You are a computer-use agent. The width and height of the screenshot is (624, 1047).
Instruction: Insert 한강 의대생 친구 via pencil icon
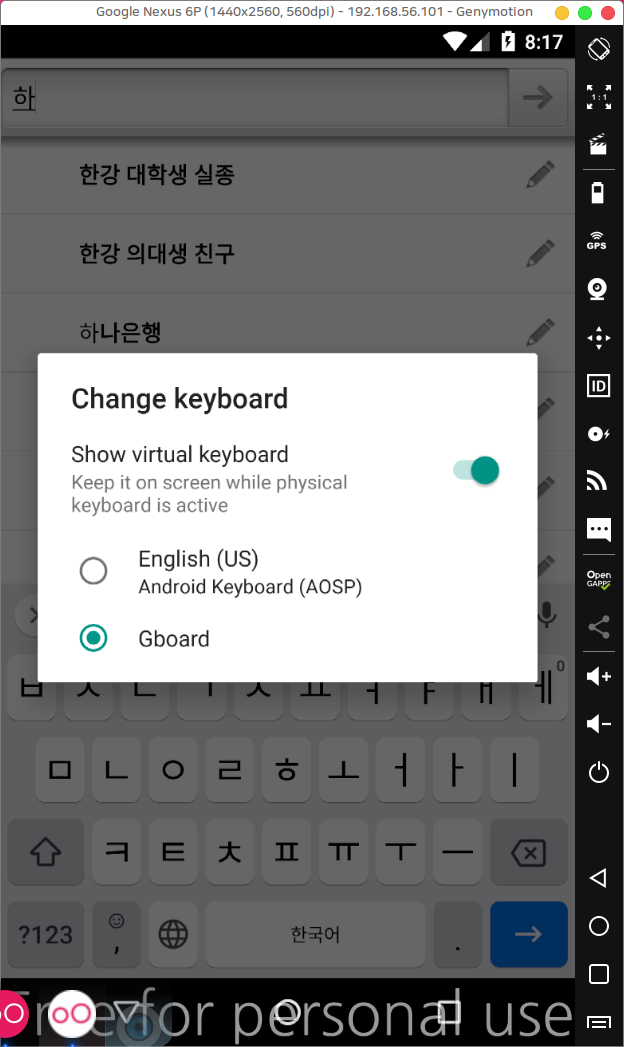click(x=540, y=253)
